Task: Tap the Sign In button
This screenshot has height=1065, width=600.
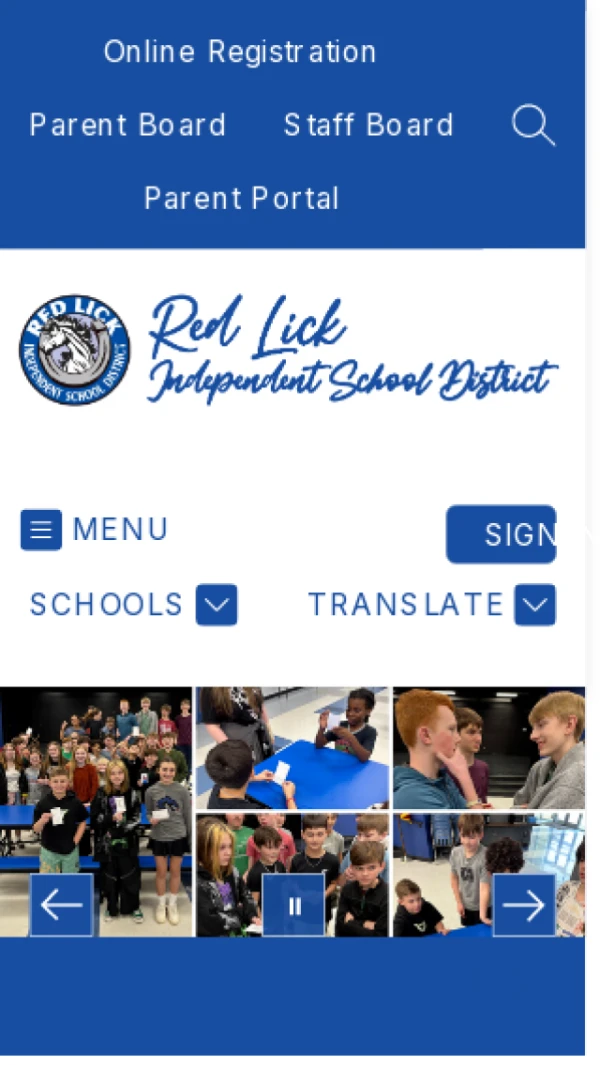Action: 501,534
